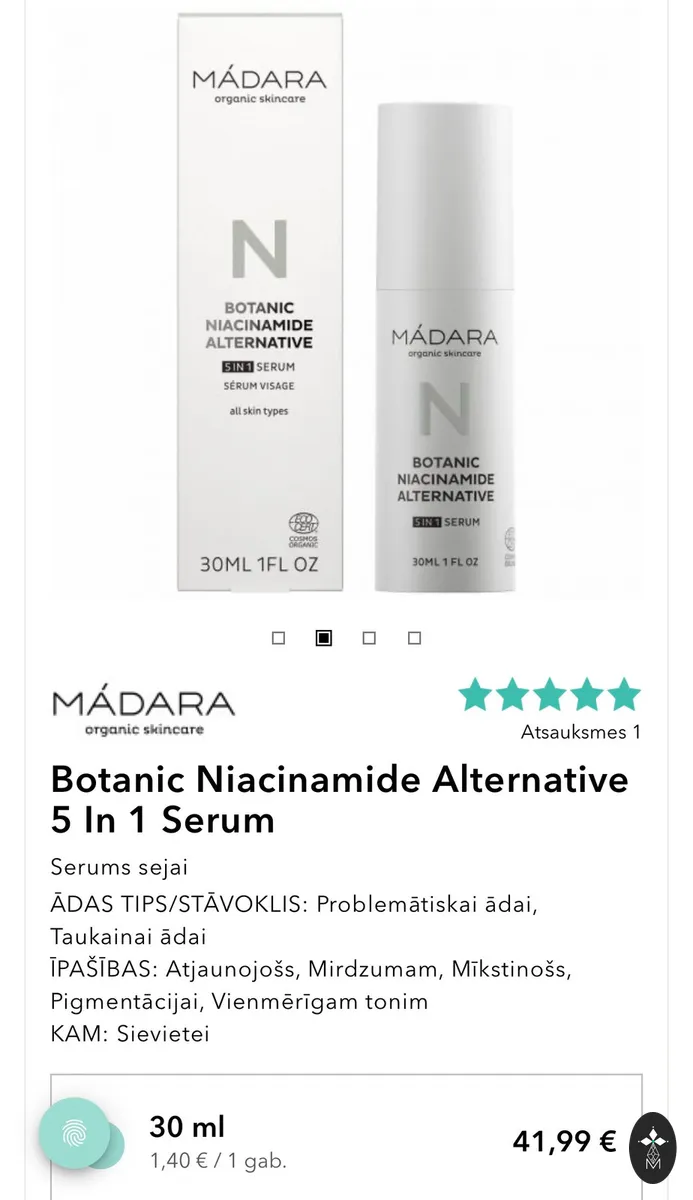693x1200 pixels.
Task: Open the black floating badge icon
Action: (x=652, y=1142)
